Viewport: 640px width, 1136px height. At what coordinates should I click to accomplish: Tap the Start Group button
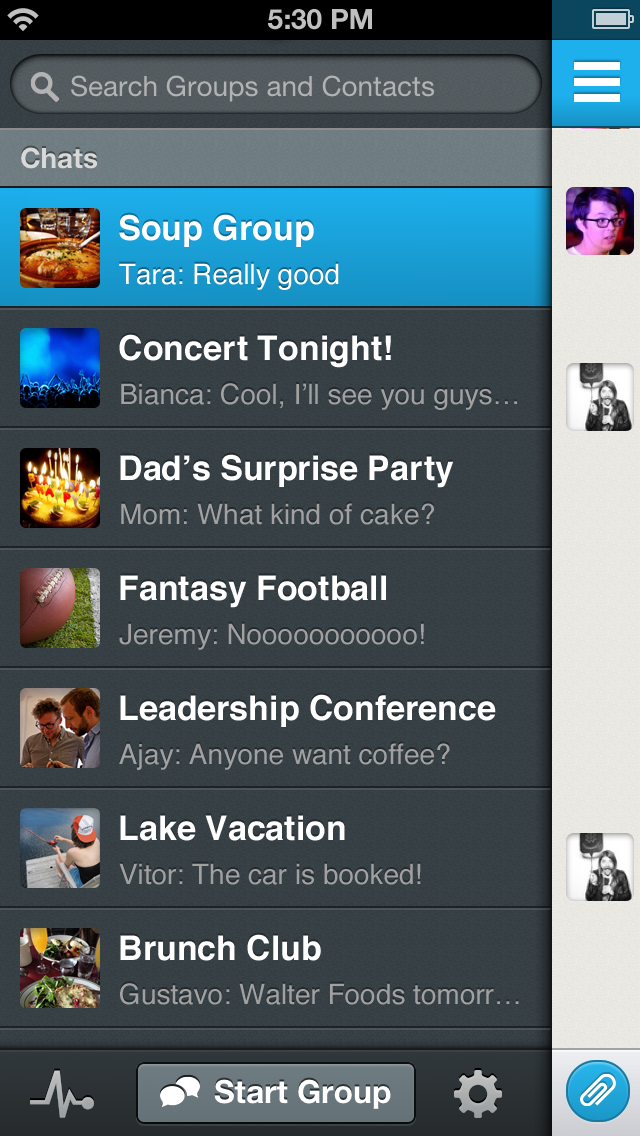point(276,1092)
